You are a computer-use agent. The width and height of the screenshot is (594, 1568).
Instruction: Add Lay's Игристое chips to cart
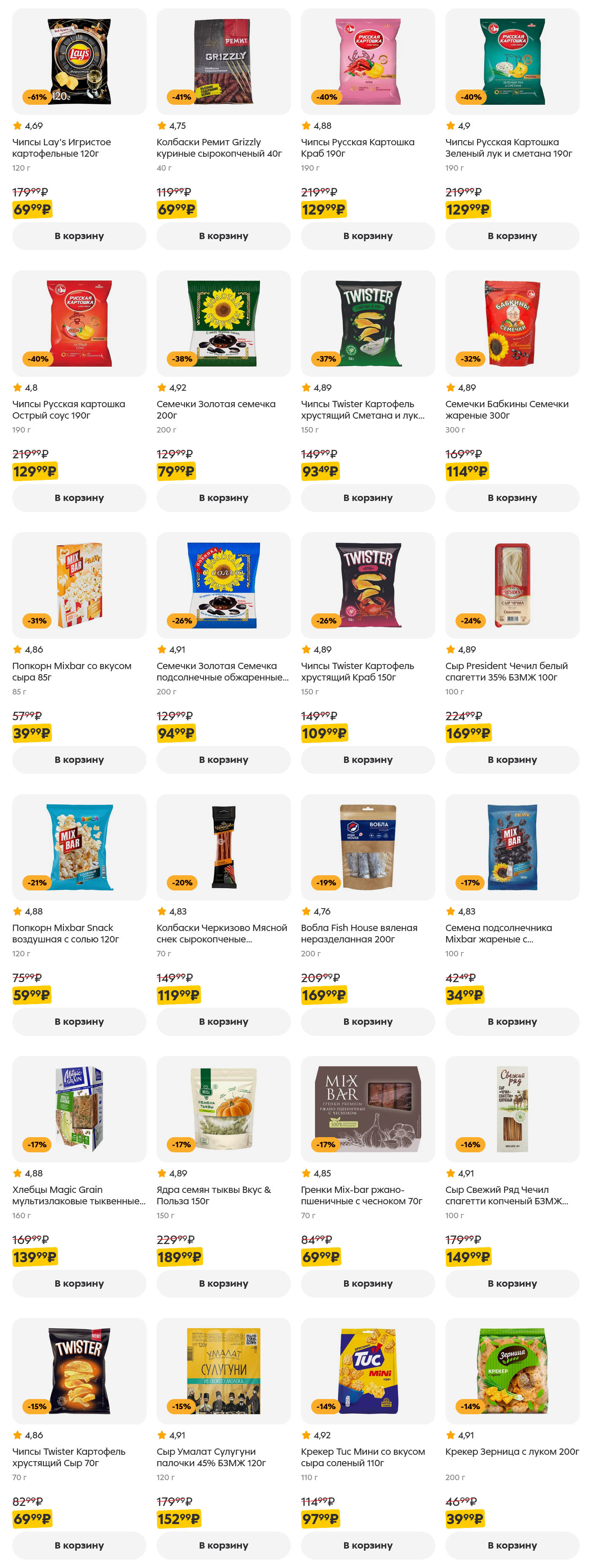79,236
